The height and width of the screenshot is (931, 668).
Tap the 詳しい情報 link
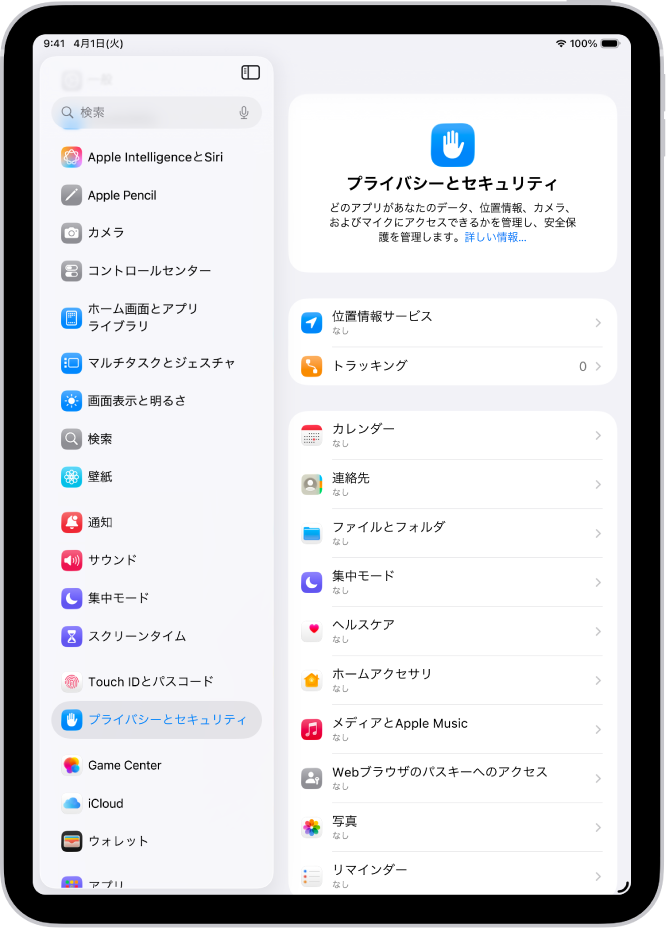pyautogui.click(x=495, y=238)
